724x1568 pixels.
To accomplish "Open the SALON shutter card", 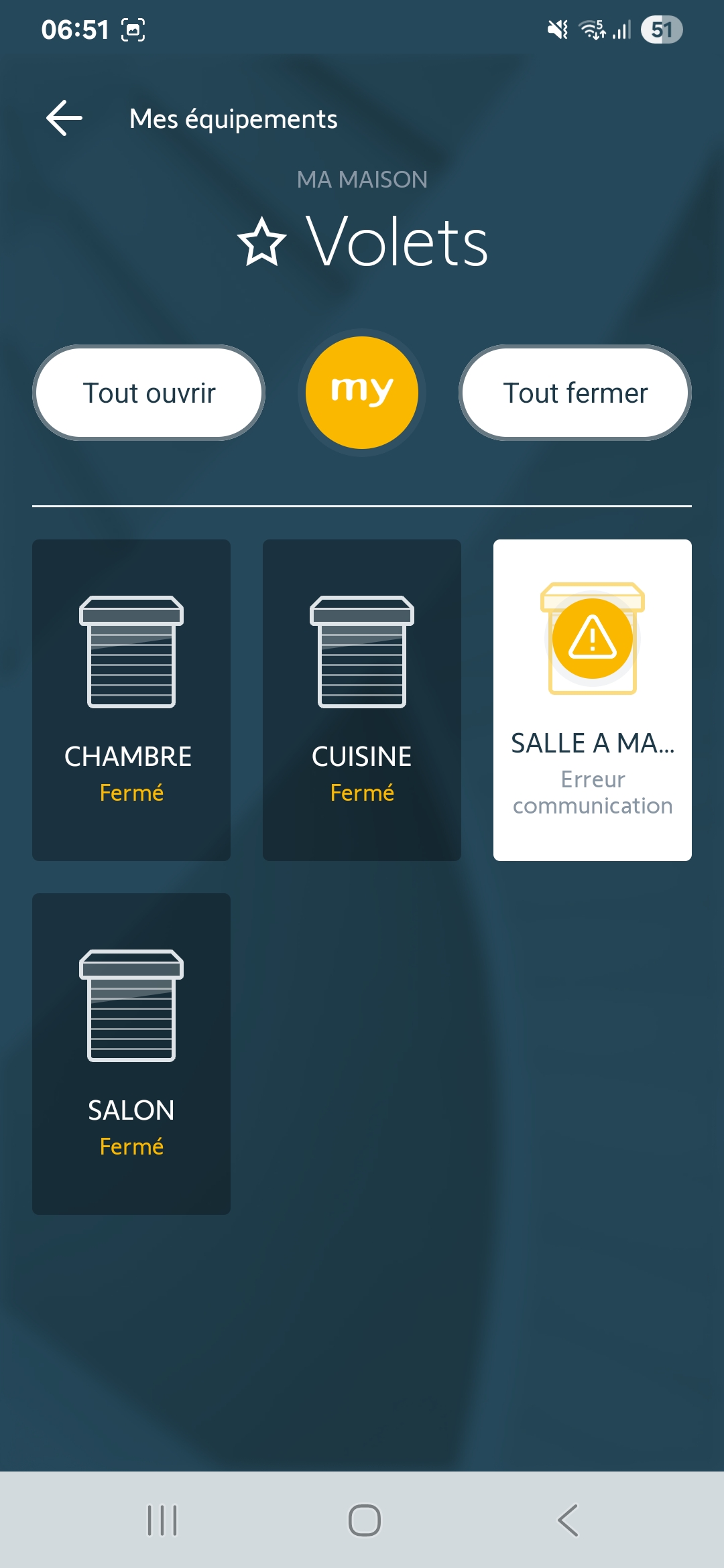I will pos(131,1053).
